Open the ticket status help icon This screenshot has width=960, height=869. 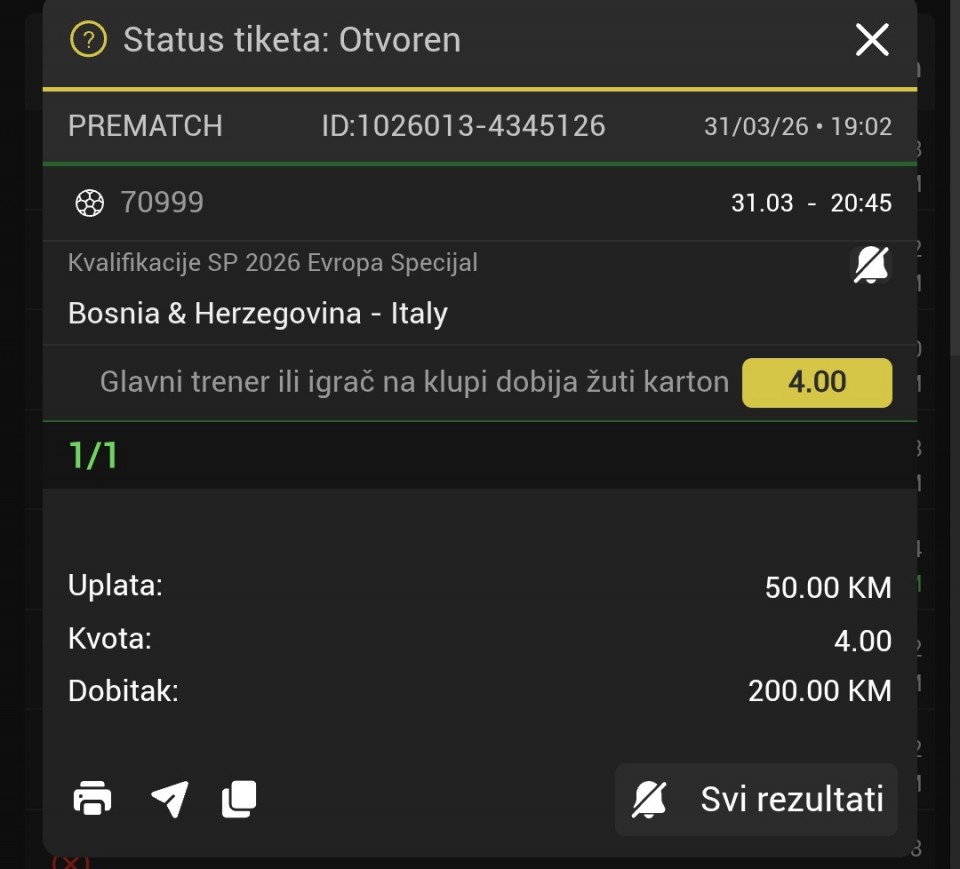point(88,41)
